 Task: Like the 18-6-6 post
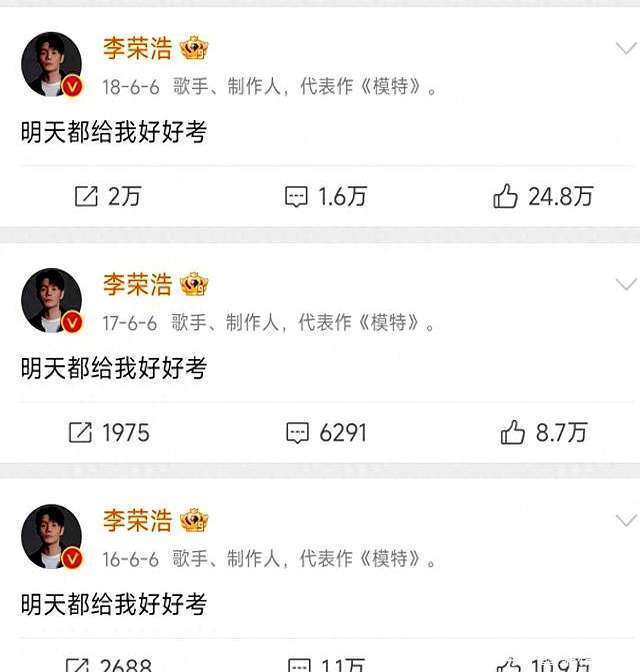coord(543,197)
